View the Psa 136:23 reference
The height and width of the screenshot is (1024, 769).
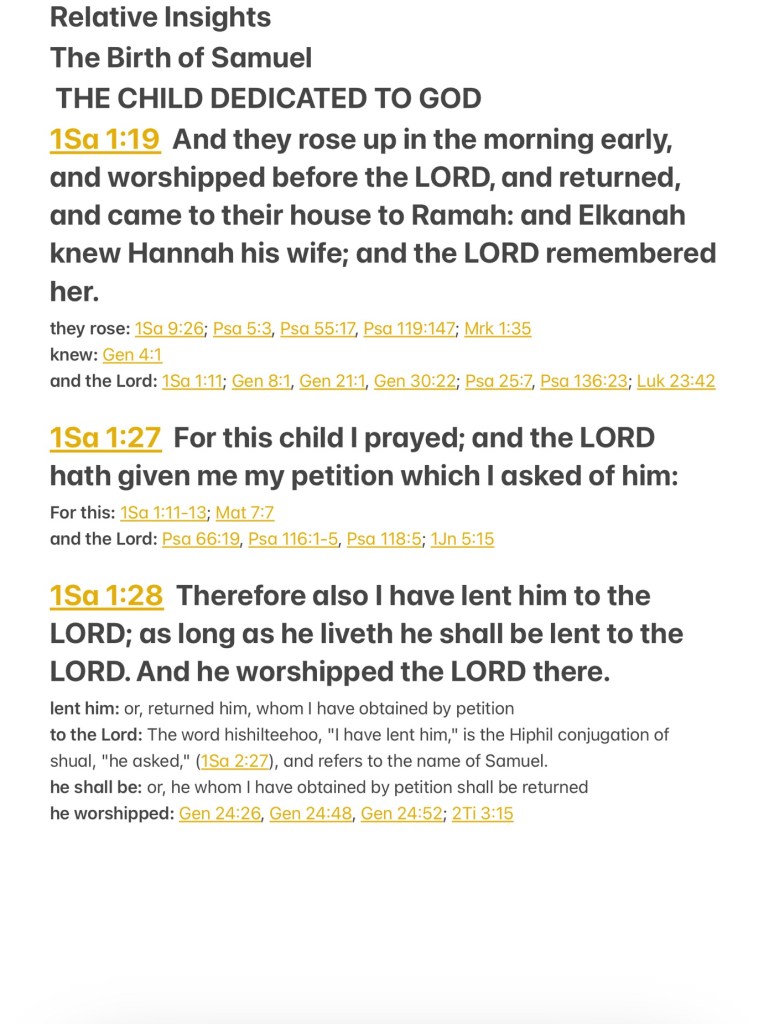(x=584, y=380)
